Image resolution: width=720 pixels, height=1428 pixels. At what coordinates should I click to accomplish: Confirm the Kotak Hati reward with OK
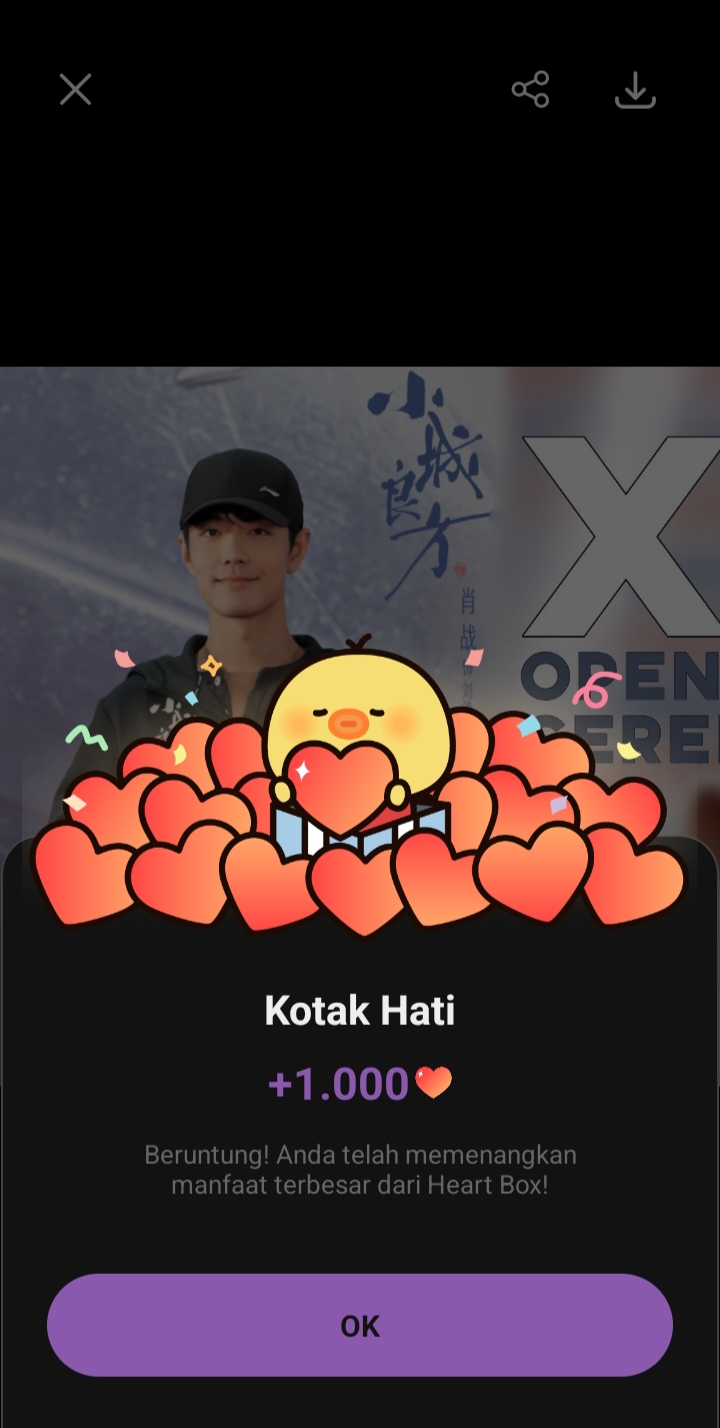tap(360, 1325)
